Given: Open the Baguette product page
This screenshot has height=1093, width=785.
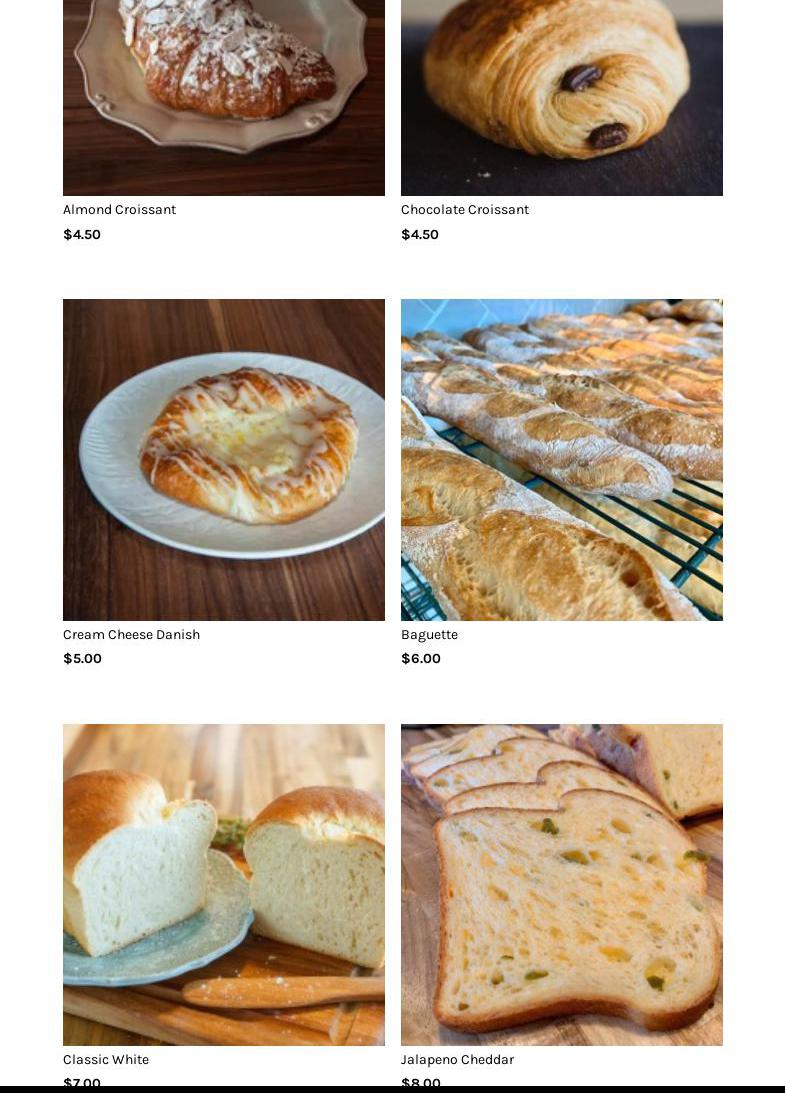Looking at the screenshot, I should click(x=561, y=460).
